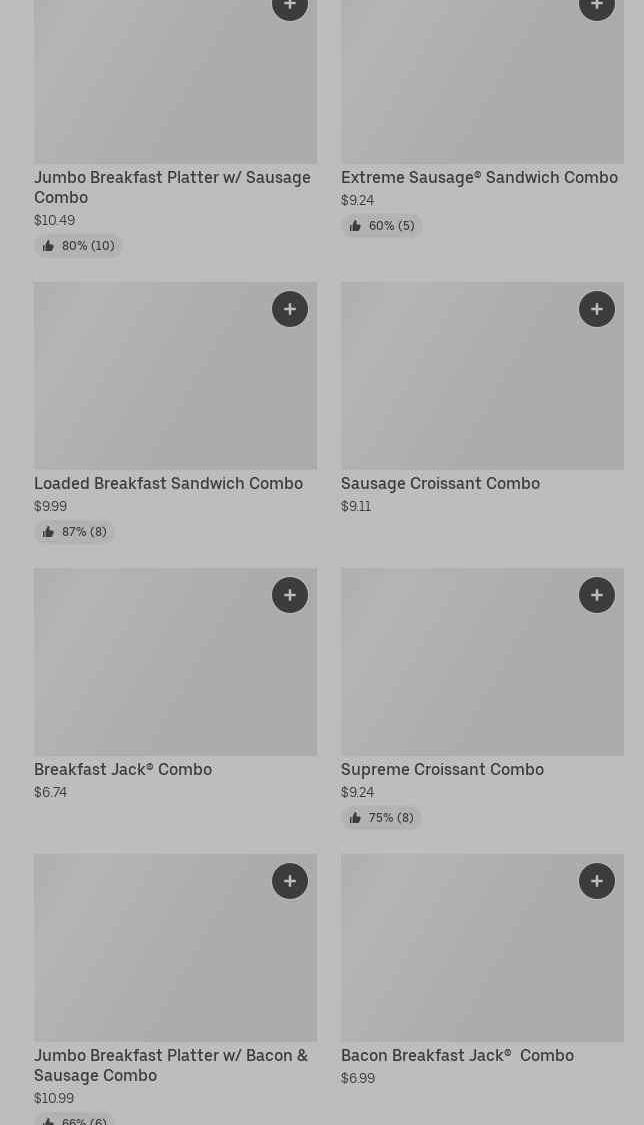Add Supreme Croissant Combo to cart
Viewport: 644px width, 1125px height.
click(x=597, y=595)
